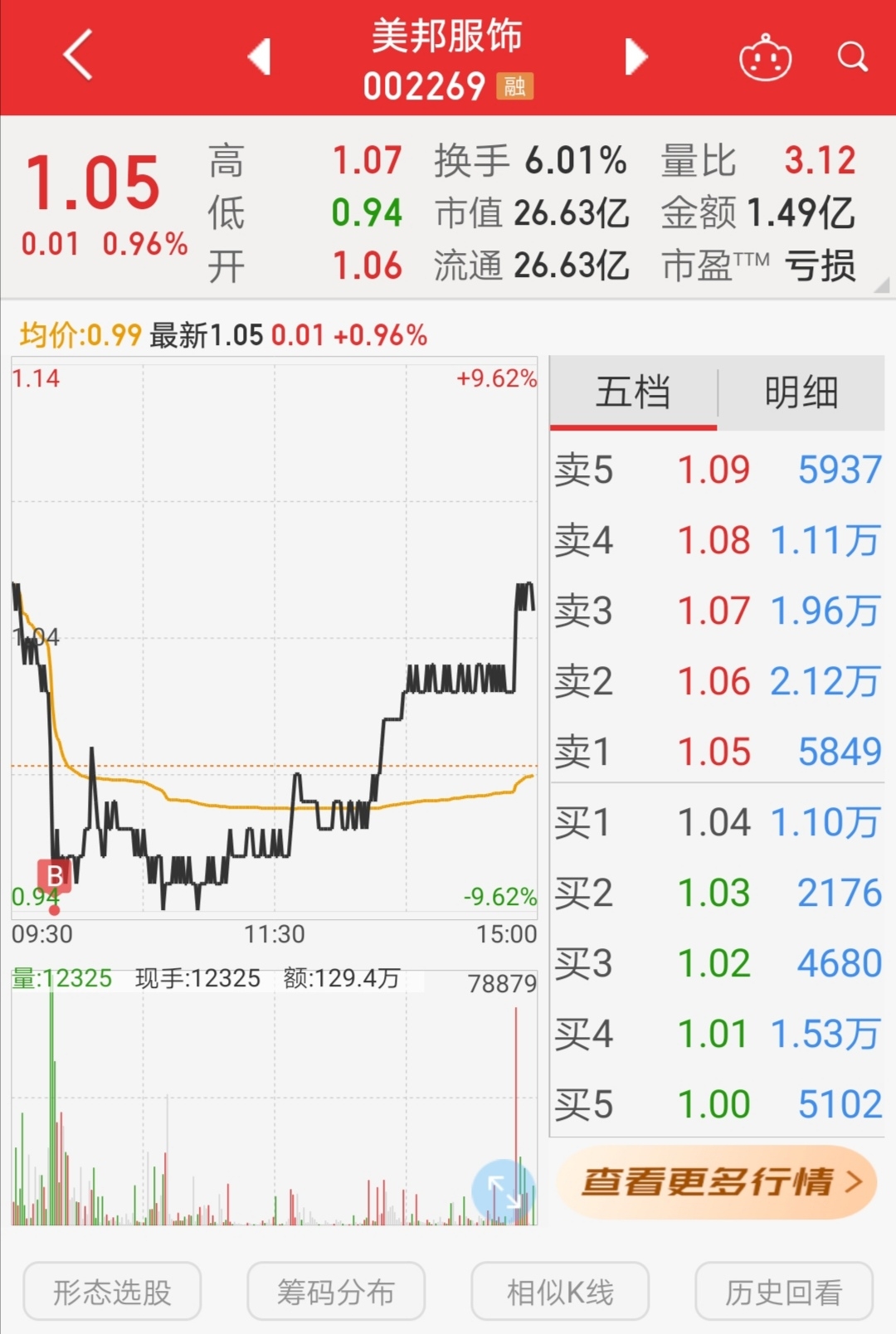Switch to the 明细 tab
Image resolution: width=896 pixels, height=1334 pixels.
tap(801, 392)
